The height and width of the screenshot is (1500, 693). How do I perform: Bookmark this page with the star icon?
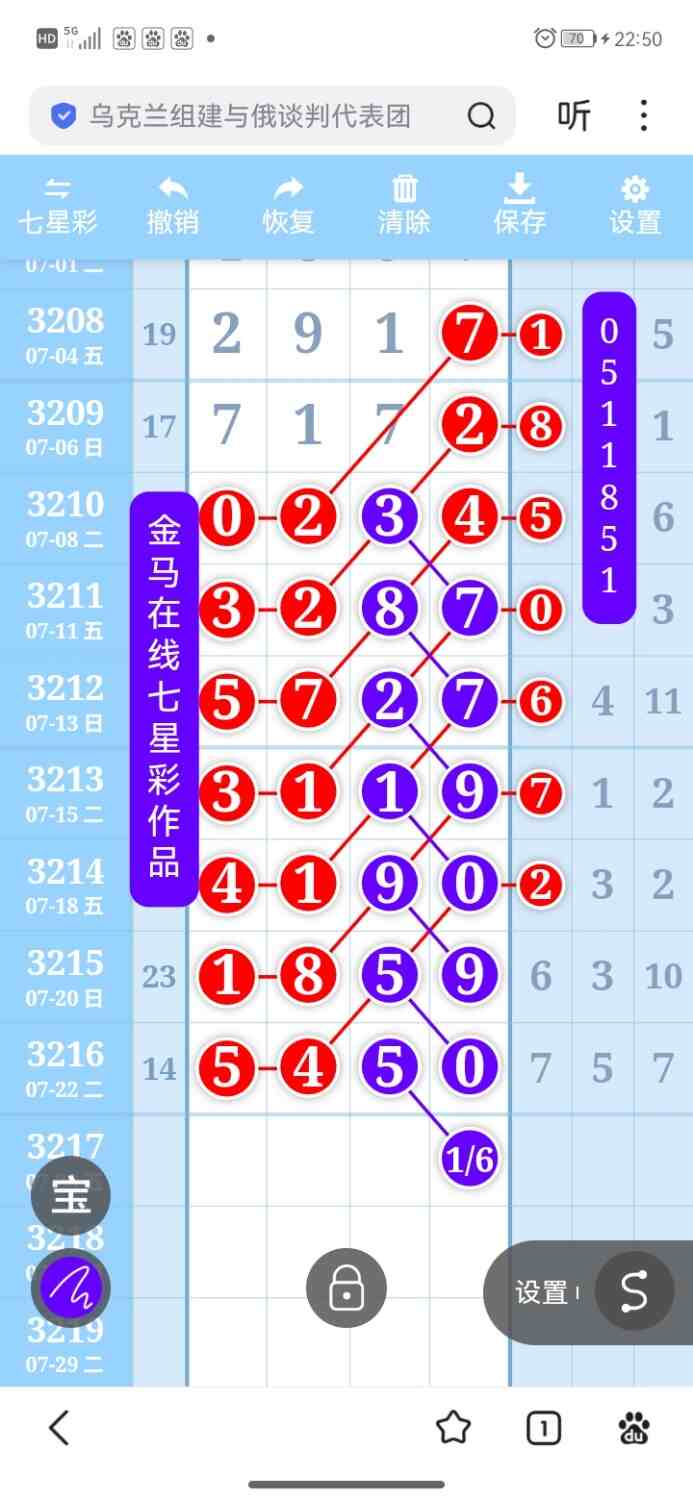coord(453,1428)
